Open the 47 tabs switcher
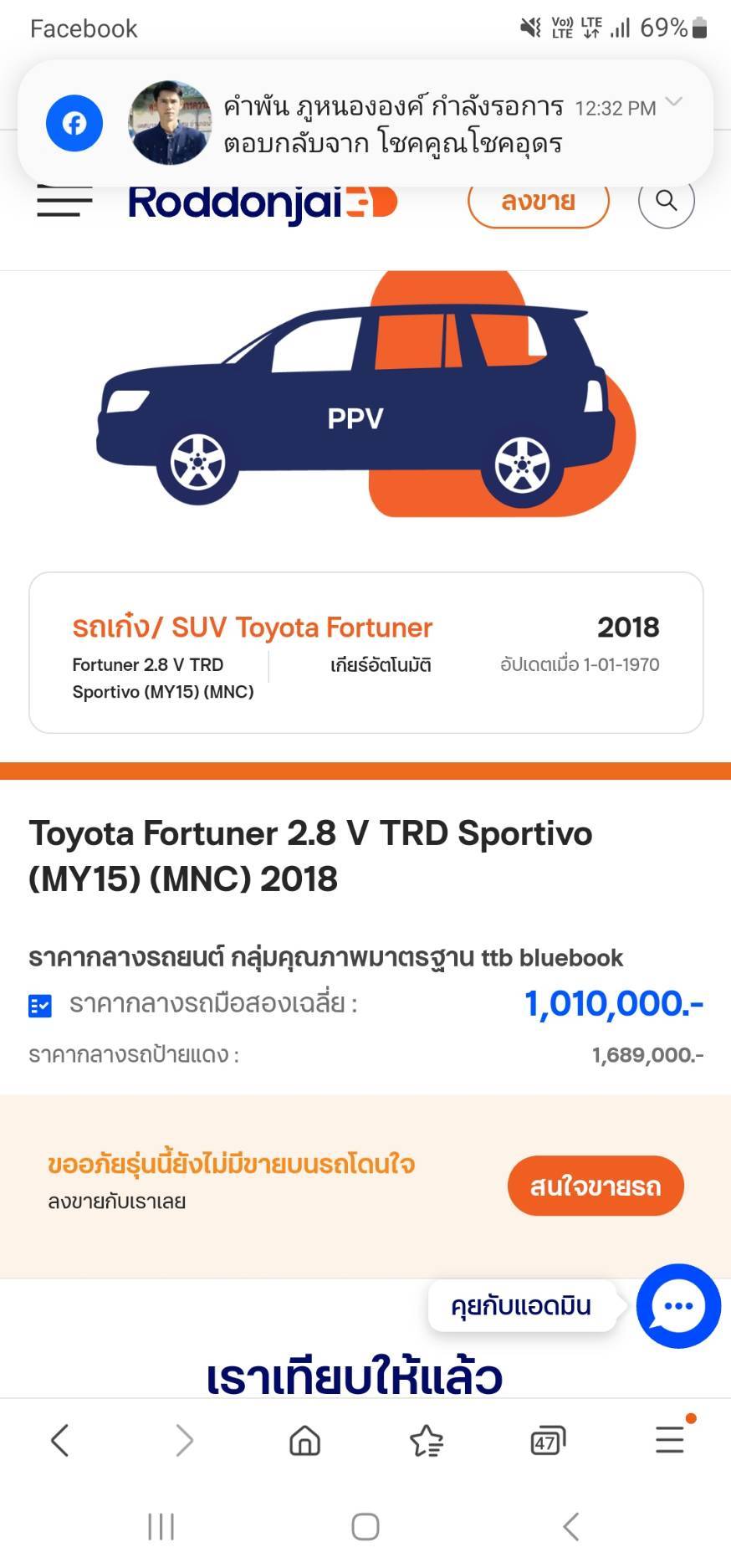 point(548,1441)
